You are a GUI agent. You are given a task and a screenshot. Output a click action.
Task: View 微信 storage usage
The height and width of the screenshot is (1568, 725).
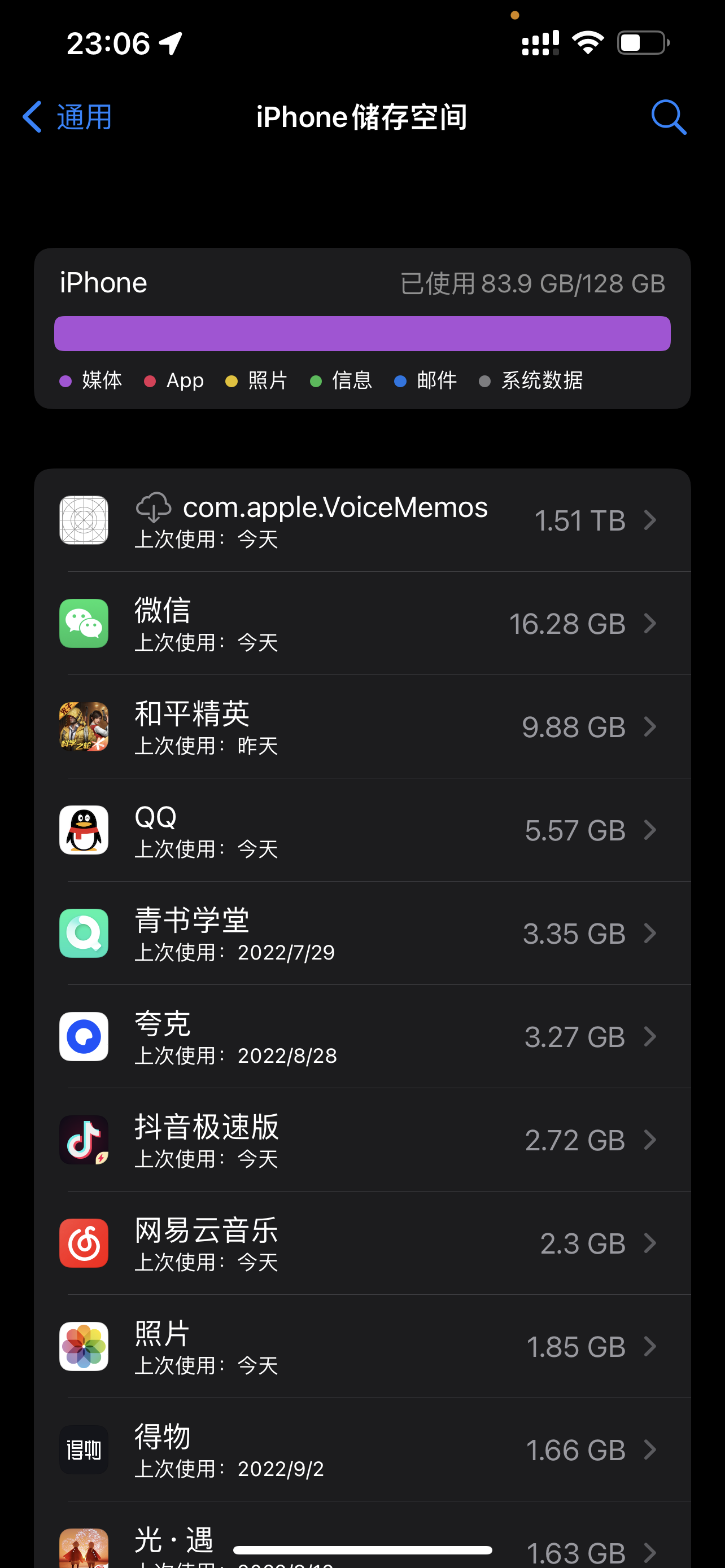coord(362,623)
